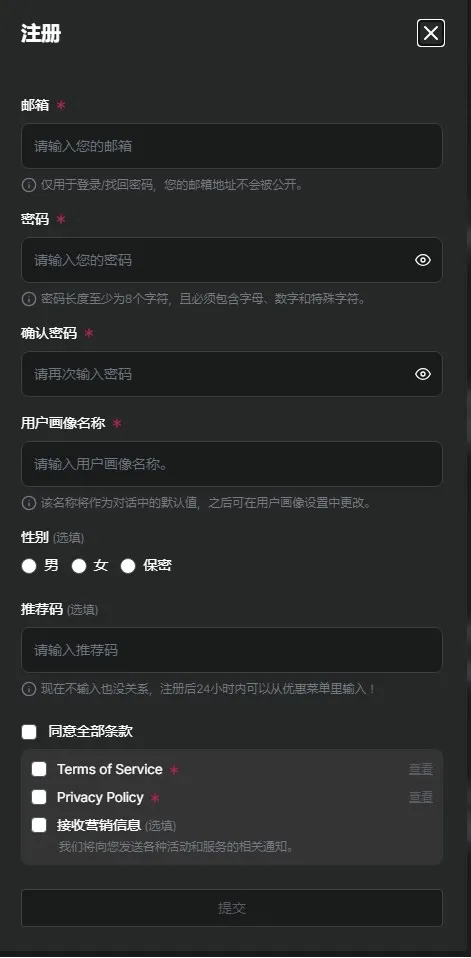Close the 注册 registration dialog
Viewport: 471px width, 958px height.
431,33
